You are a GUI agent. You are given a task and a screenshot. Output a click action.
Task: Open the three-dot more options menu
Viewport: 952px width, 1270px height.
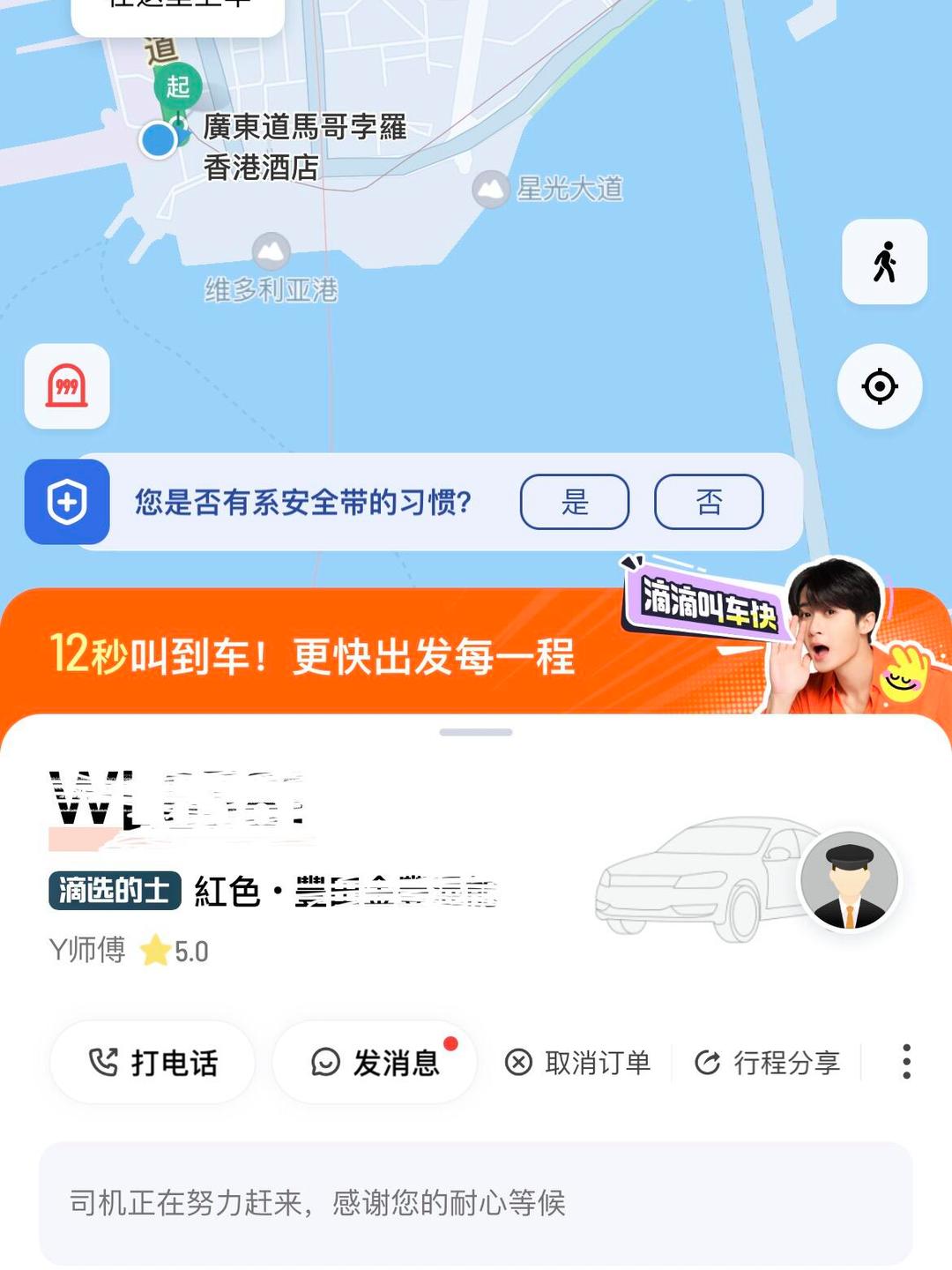coord(904,1062)
